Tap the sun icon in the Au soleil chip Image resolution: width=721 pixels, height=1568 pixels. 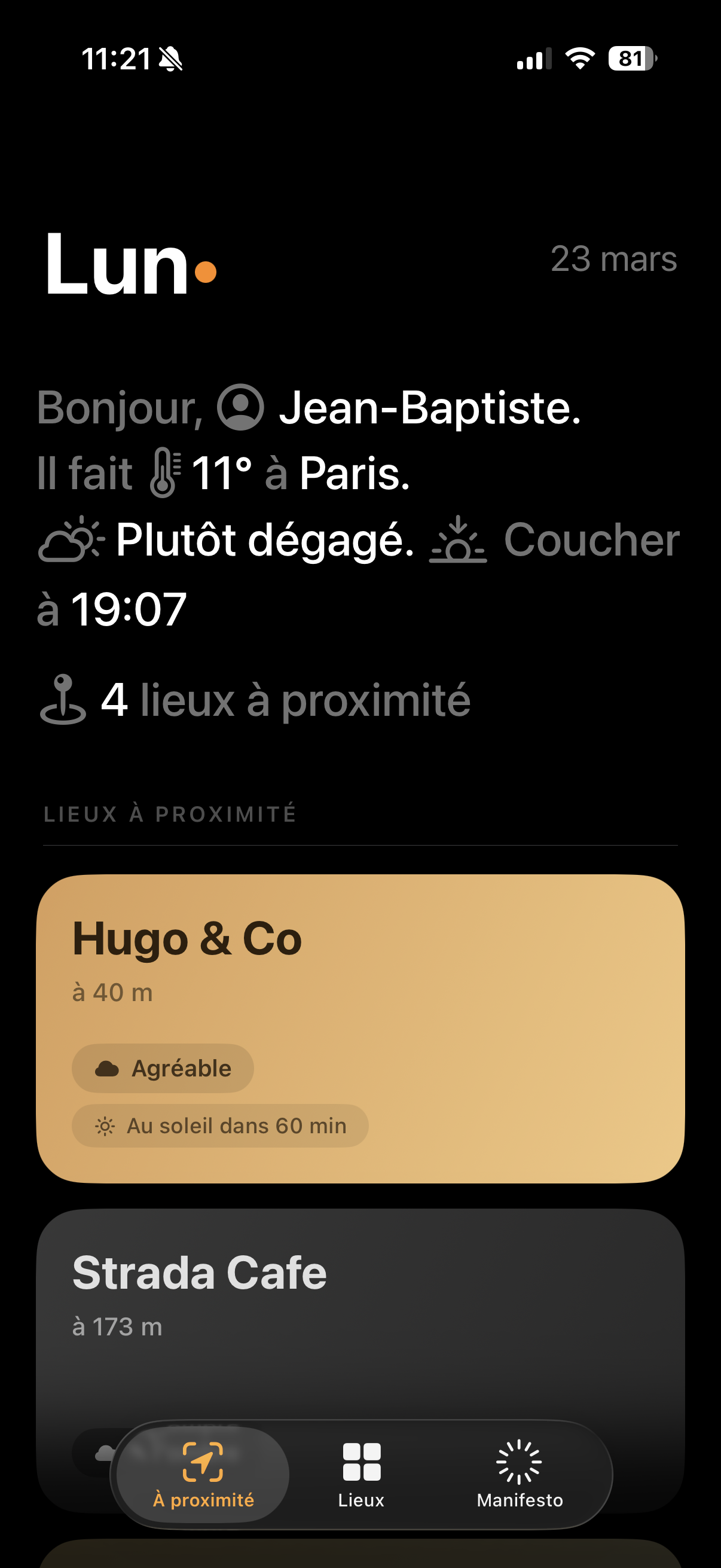pos(106,1125)
